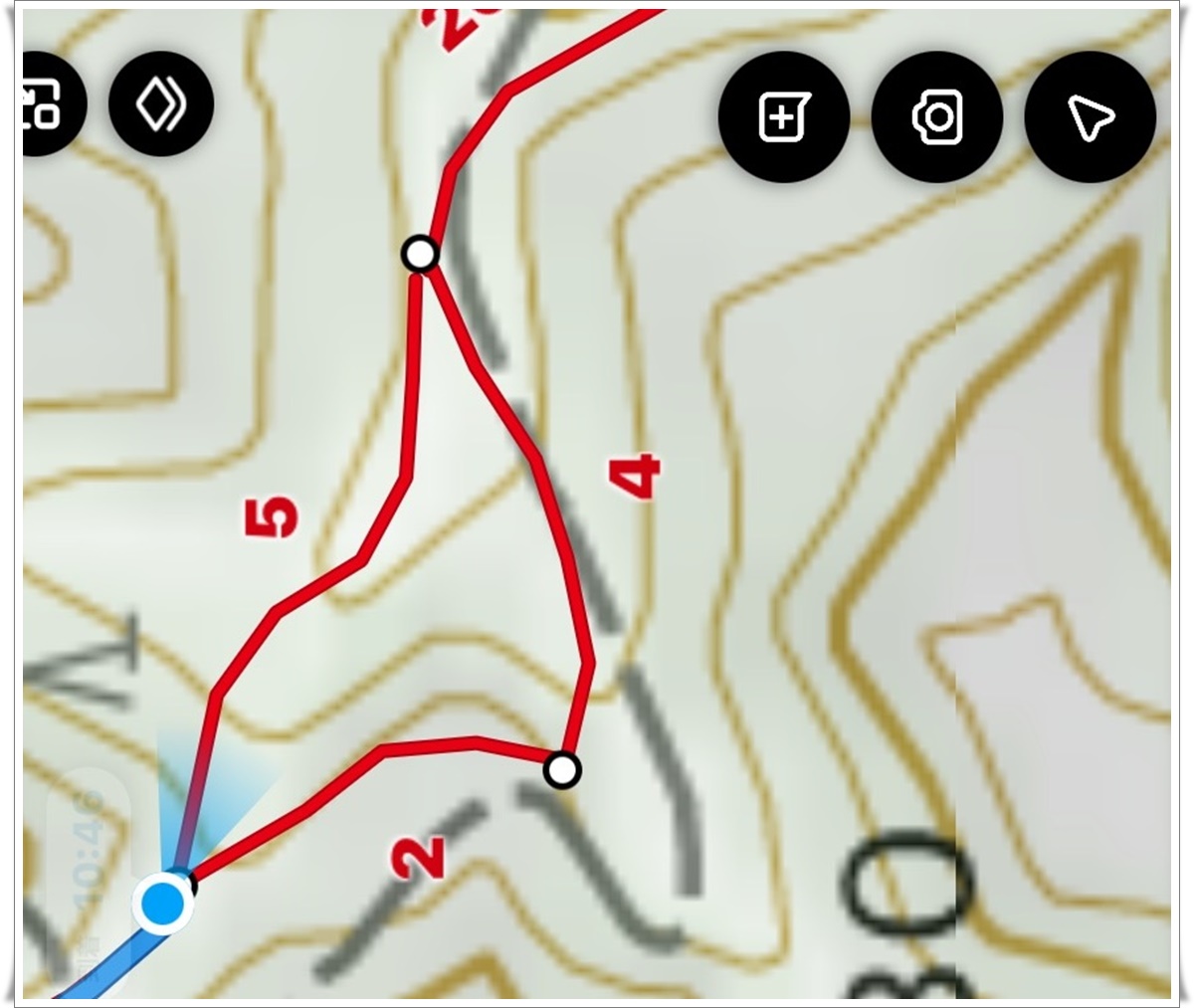Select the route waypoint between segments 5 and 4
This screenshot has width=1194, height=1008.
point(421,255)
